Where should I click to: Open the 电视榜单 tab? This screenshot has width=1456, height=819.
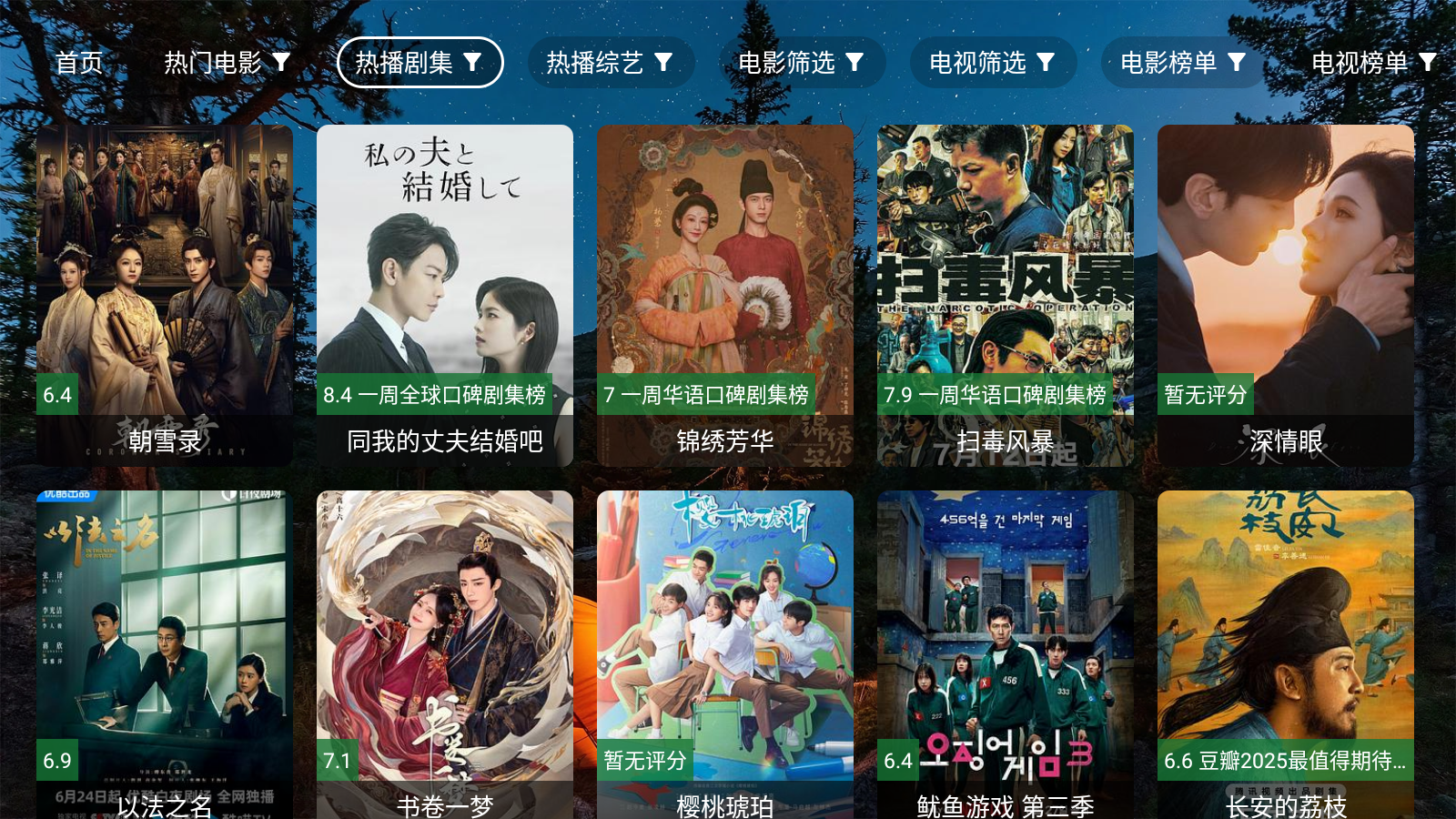[1374, 63]
